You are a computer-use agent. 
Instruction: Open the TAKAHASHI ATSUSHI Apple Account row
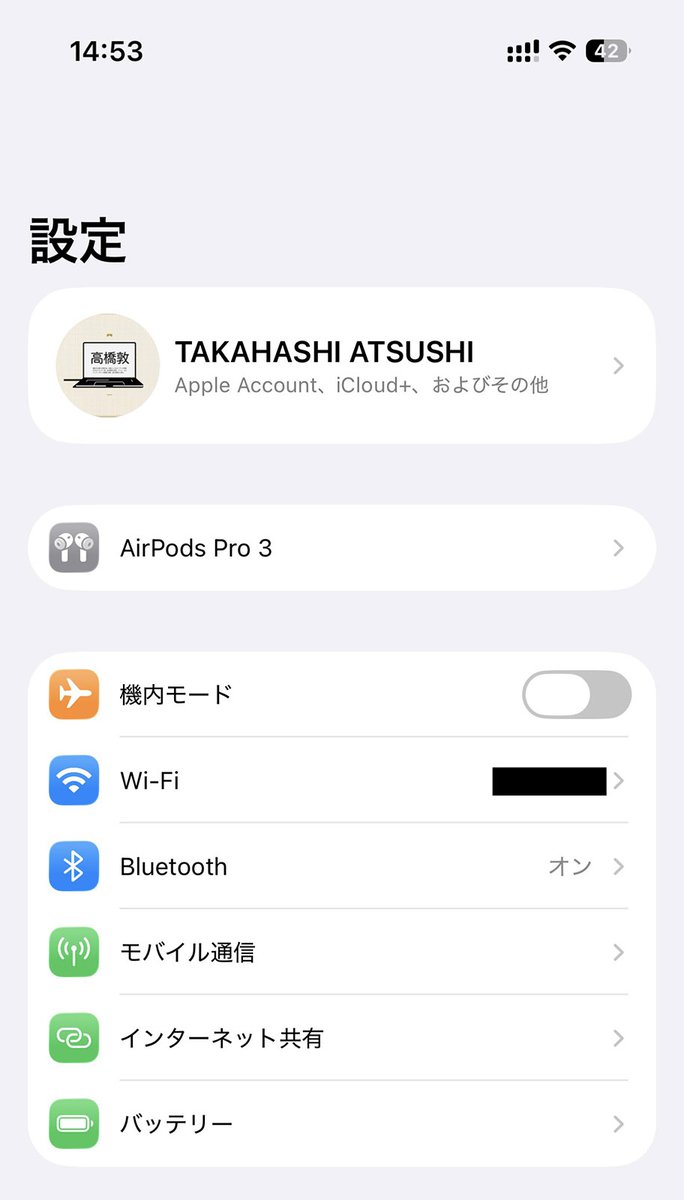pos(340,366)
